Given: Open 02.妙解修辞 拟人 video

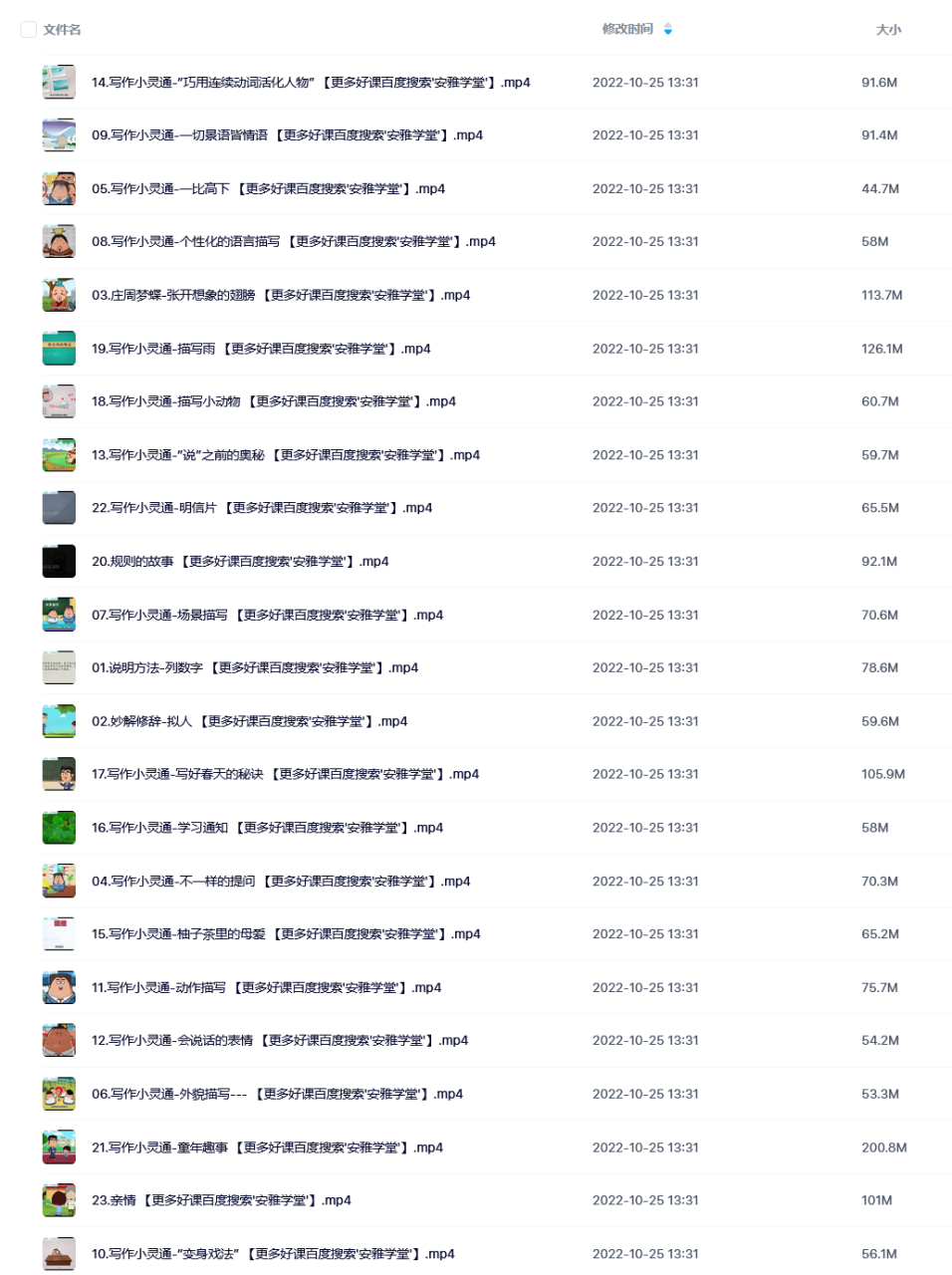Looking at the screenshot, I should pos(249,722).
